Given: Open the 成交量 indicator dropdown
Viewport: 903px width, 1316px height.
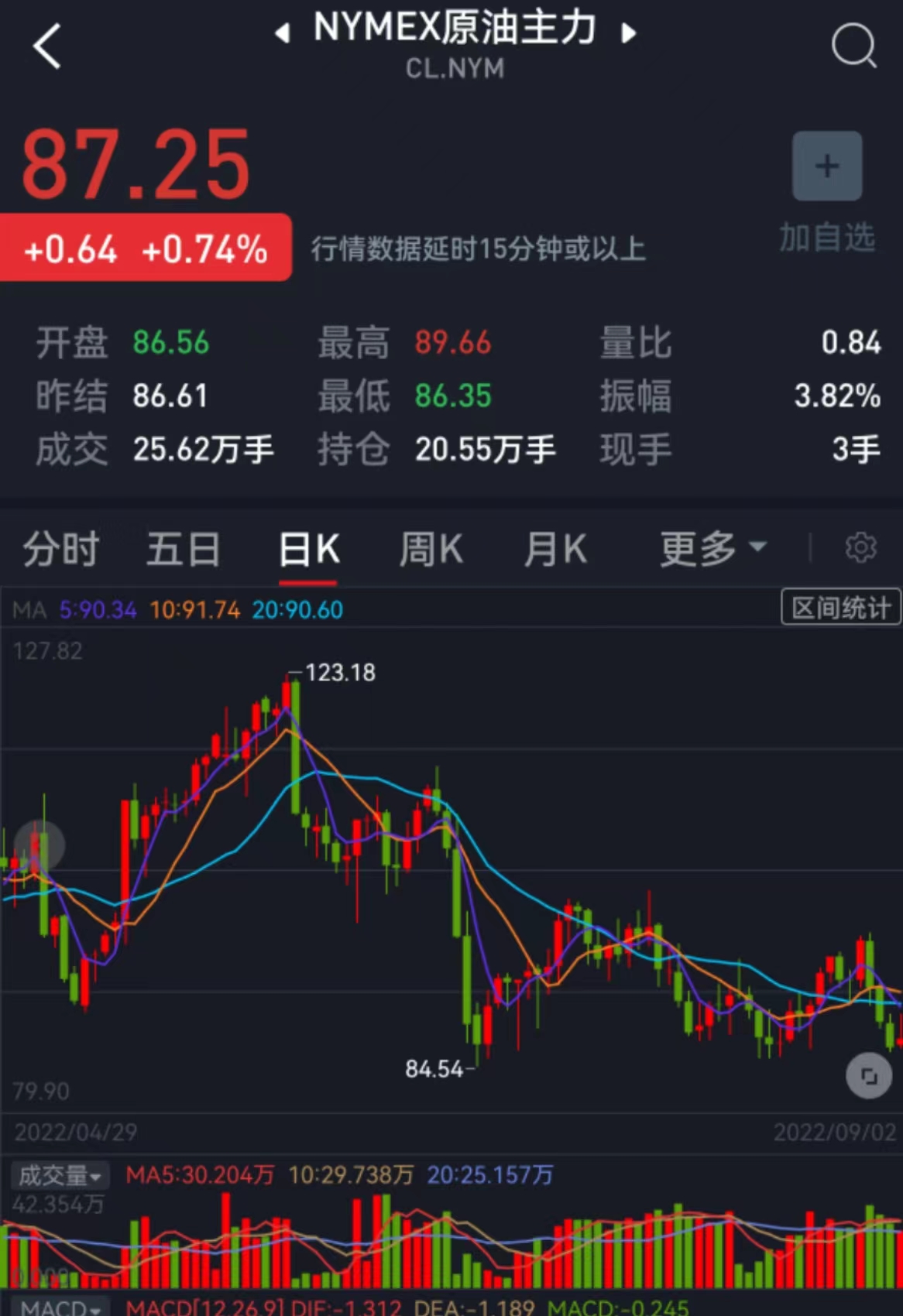Looking at the screenshot, I should [60, 1176].
